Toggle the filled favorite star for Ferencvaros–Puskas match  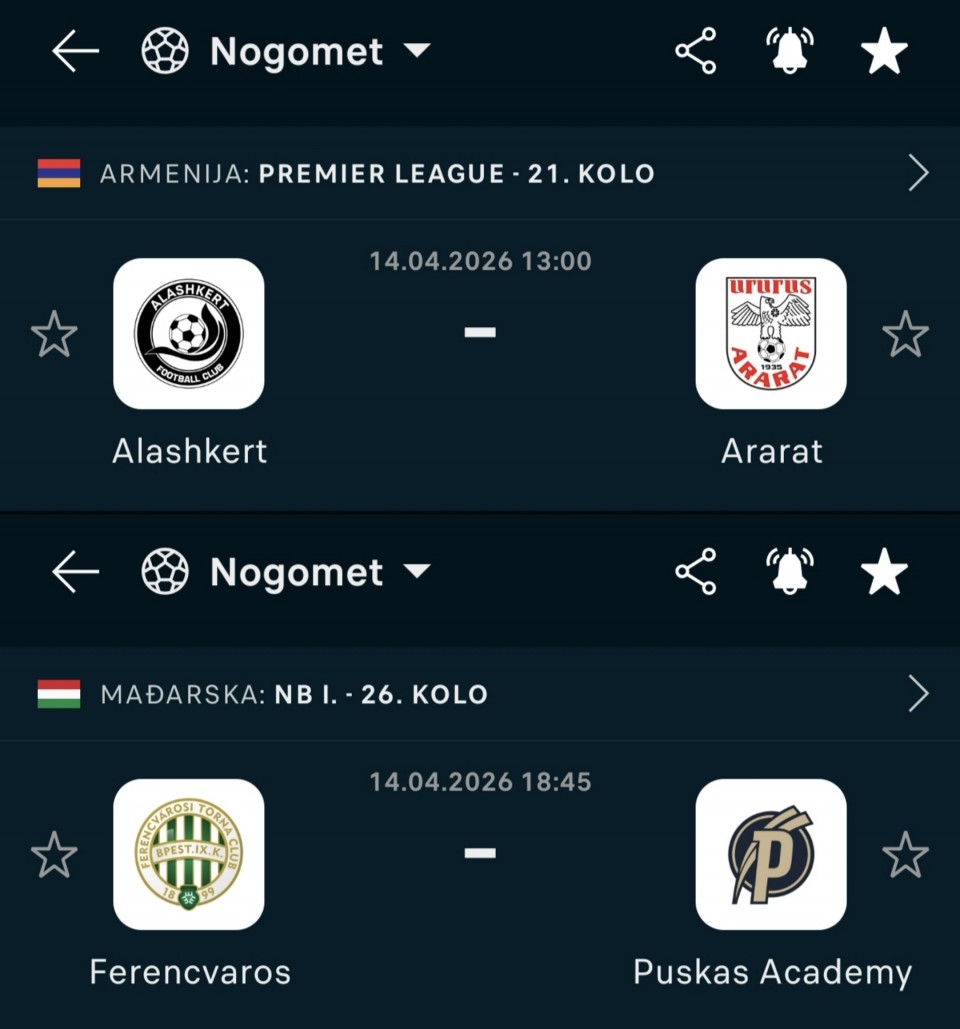pos(884,572)
